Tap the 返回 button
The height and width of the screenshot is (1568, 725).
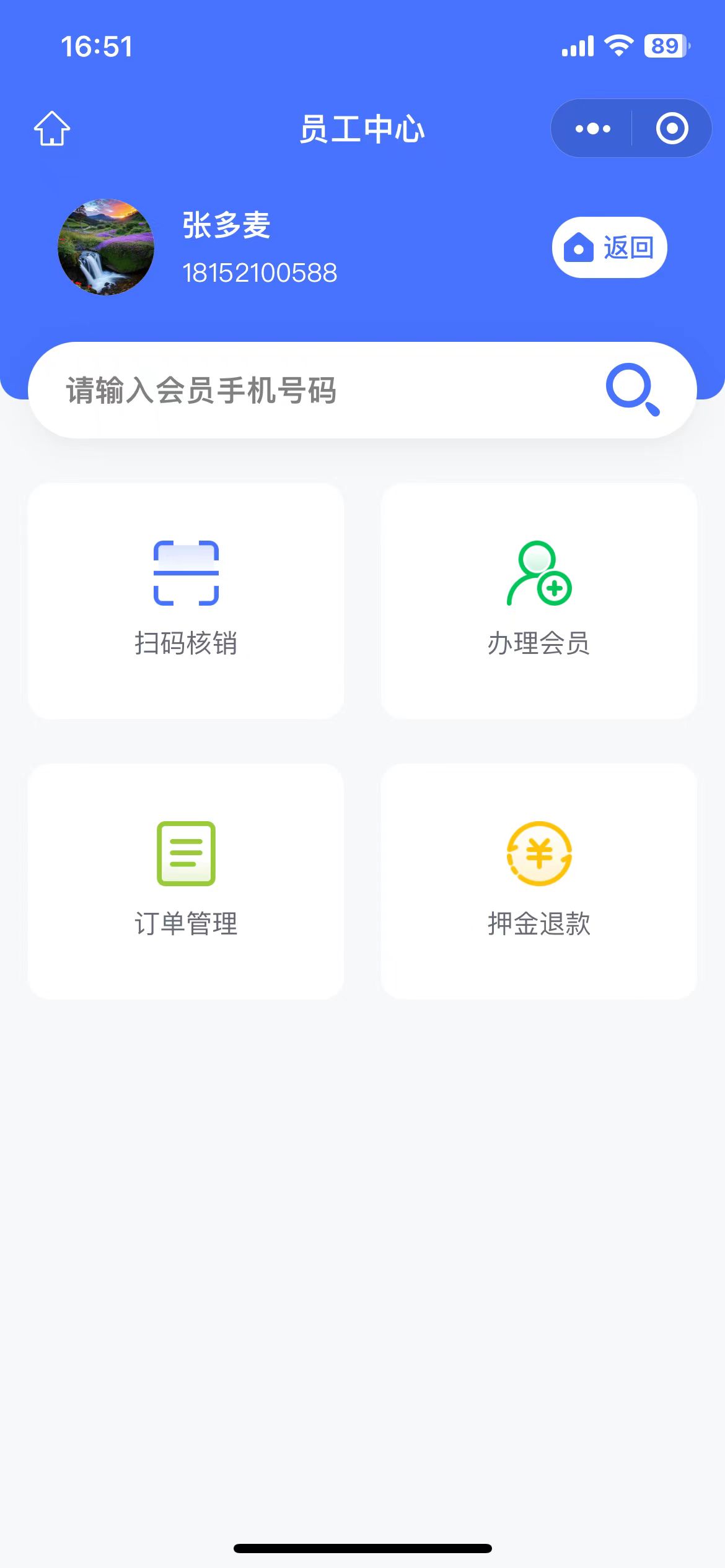point(609,248)
